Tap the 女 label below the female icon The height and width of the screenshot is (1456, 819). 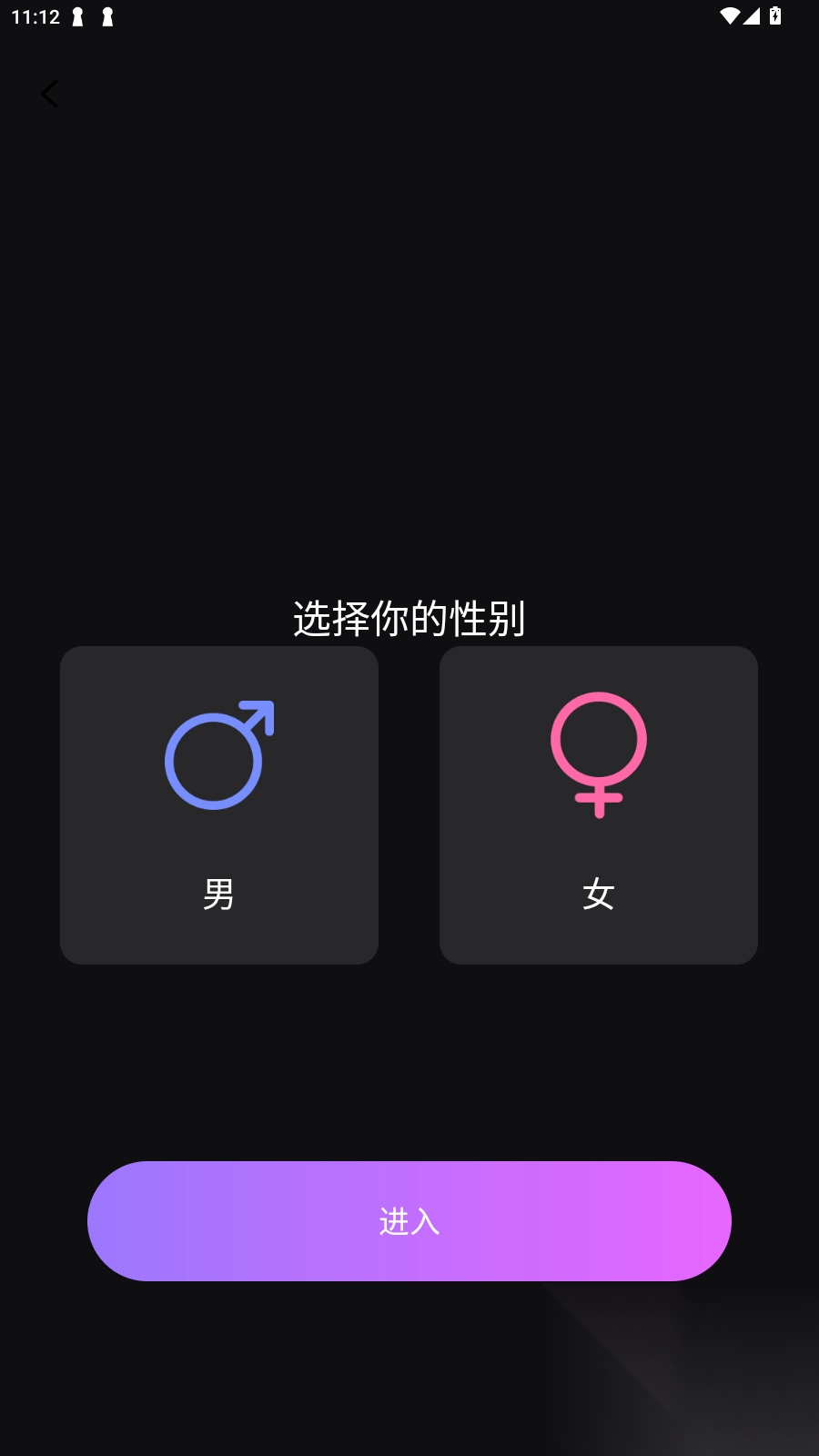tap(598, 895)
